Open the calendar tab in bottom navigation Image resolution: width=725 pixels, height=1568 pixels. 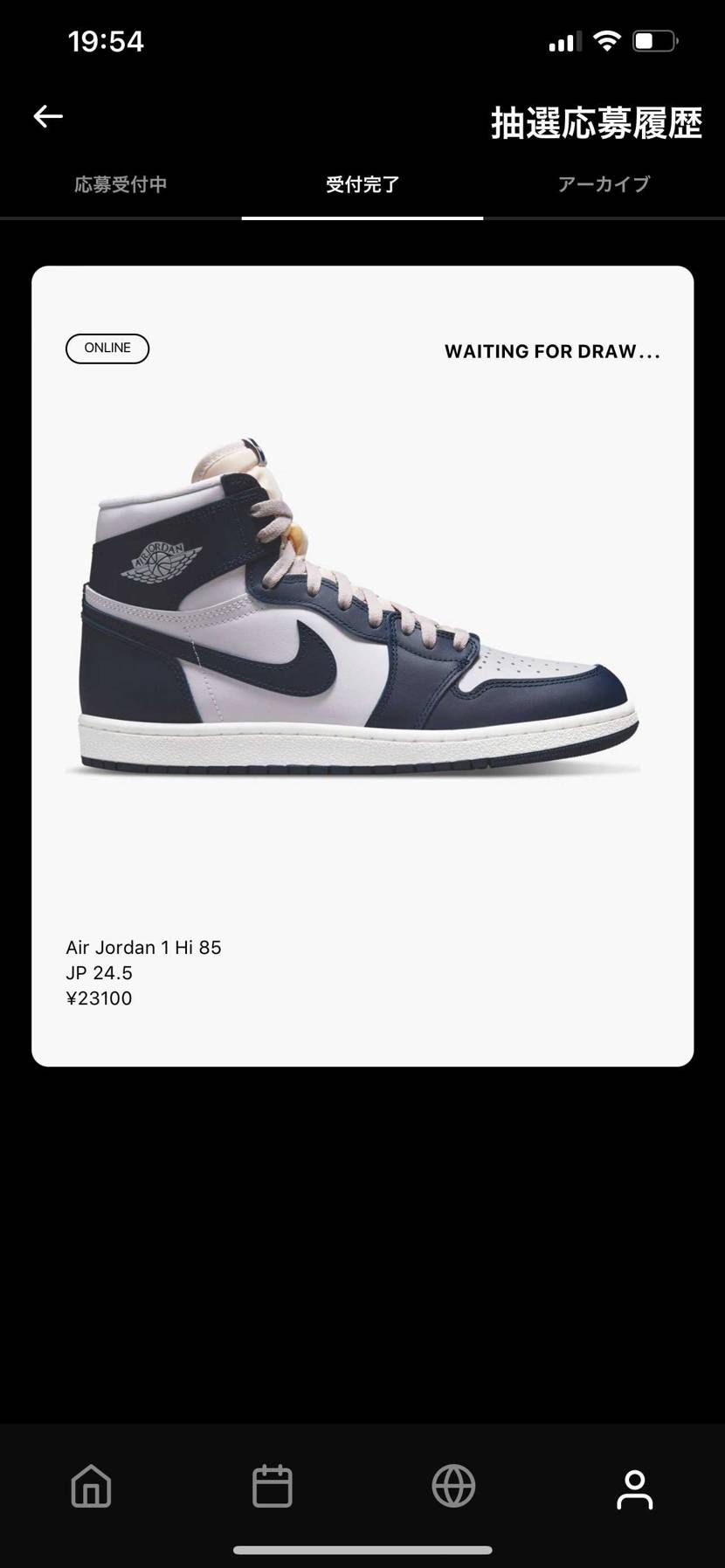272,1486
